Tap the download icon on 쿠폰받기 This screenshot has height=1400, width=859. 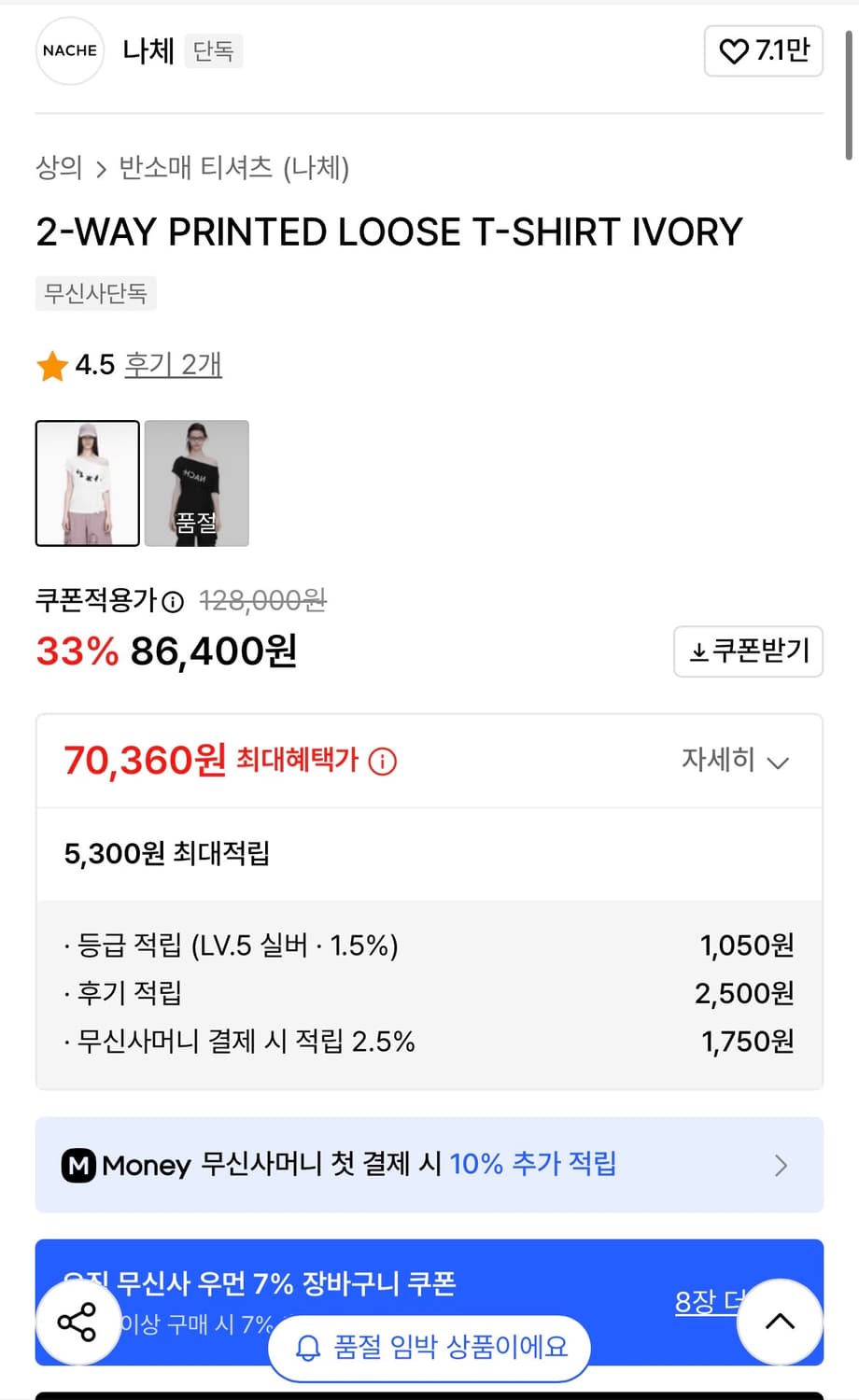pyautogui.click(x=701, y=651)
